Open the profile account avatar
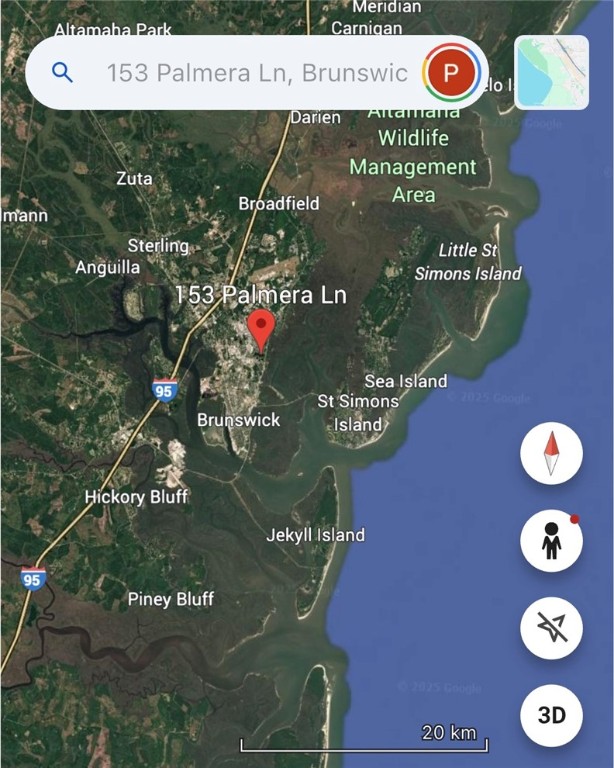614x768 pixels. pos(451,72)
